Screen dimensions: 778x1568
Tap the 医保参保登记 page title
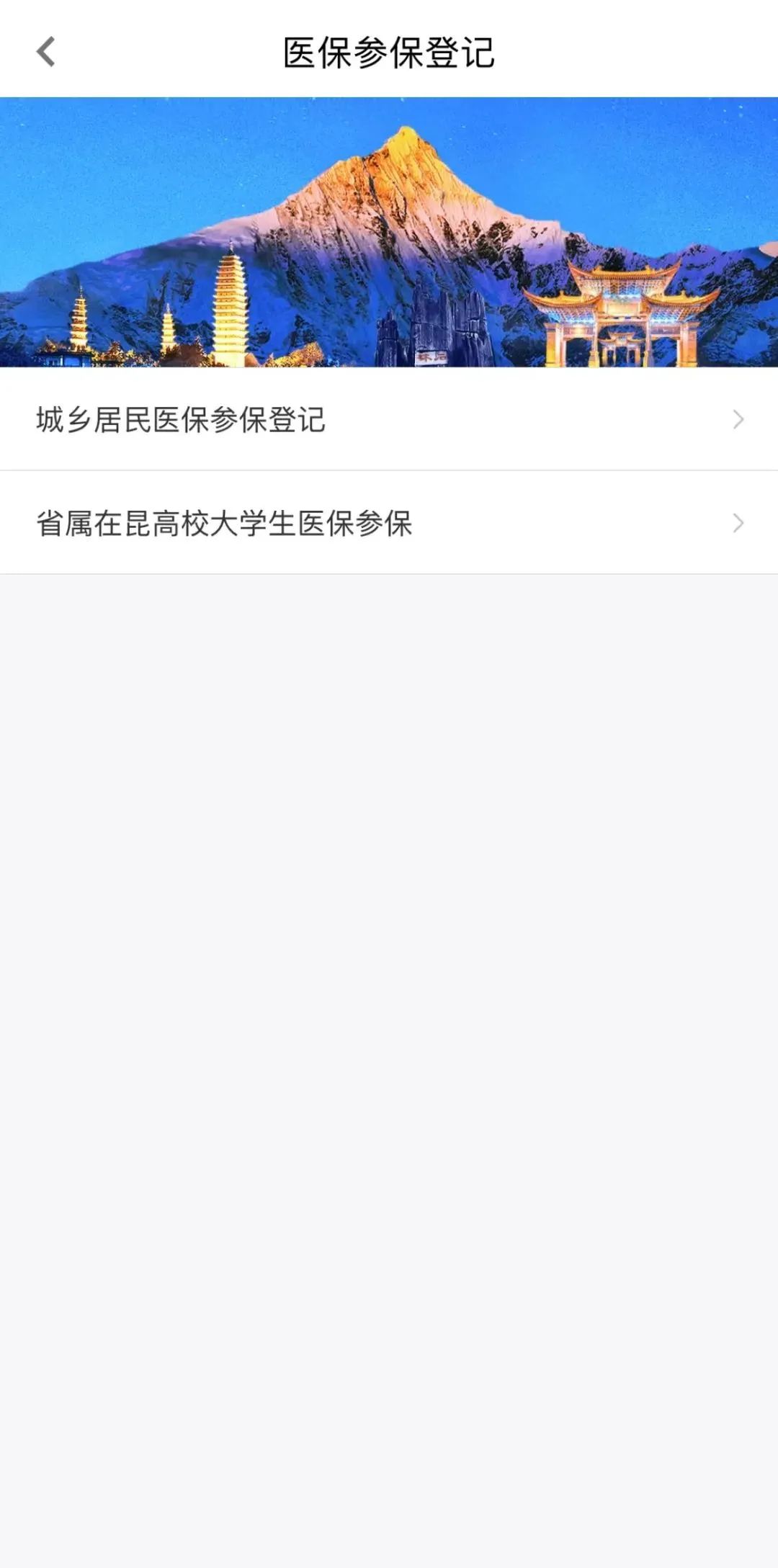click(x=389, y=52)
